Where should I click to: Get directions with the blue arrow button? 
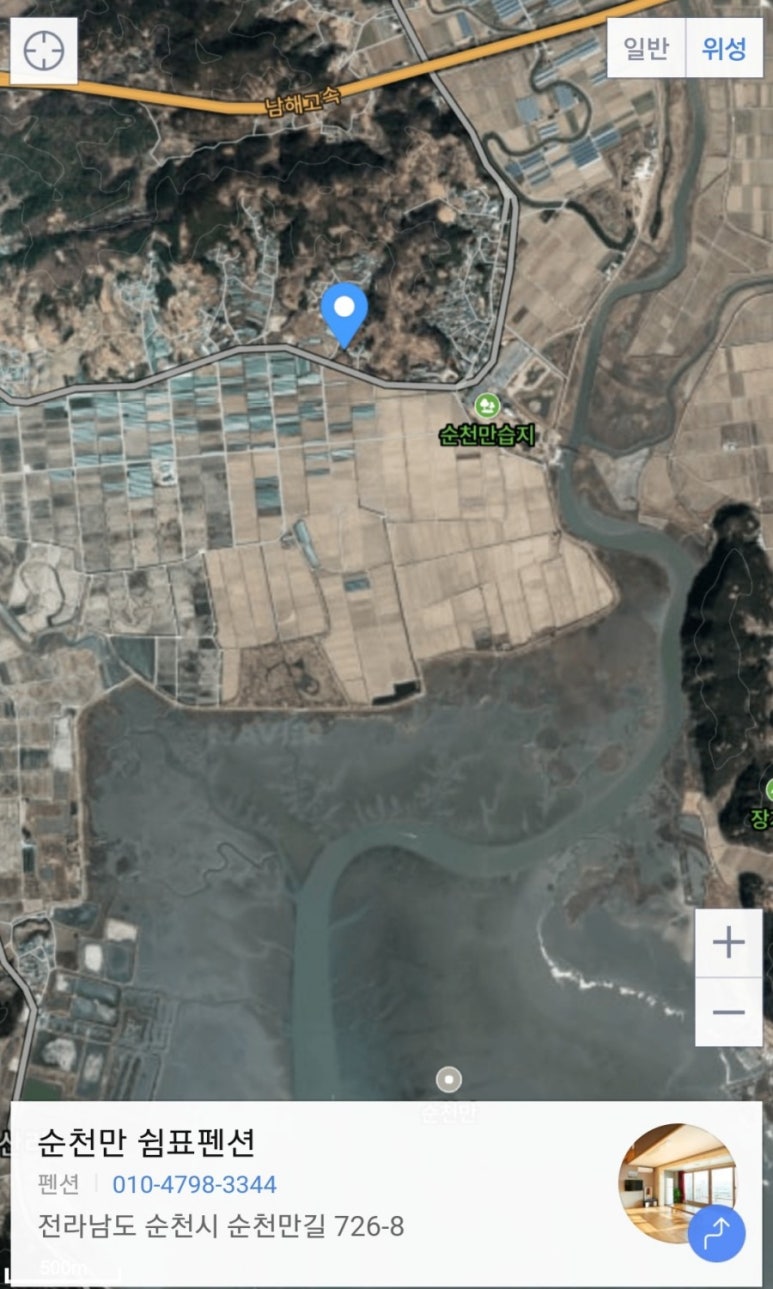[716, 1233]
